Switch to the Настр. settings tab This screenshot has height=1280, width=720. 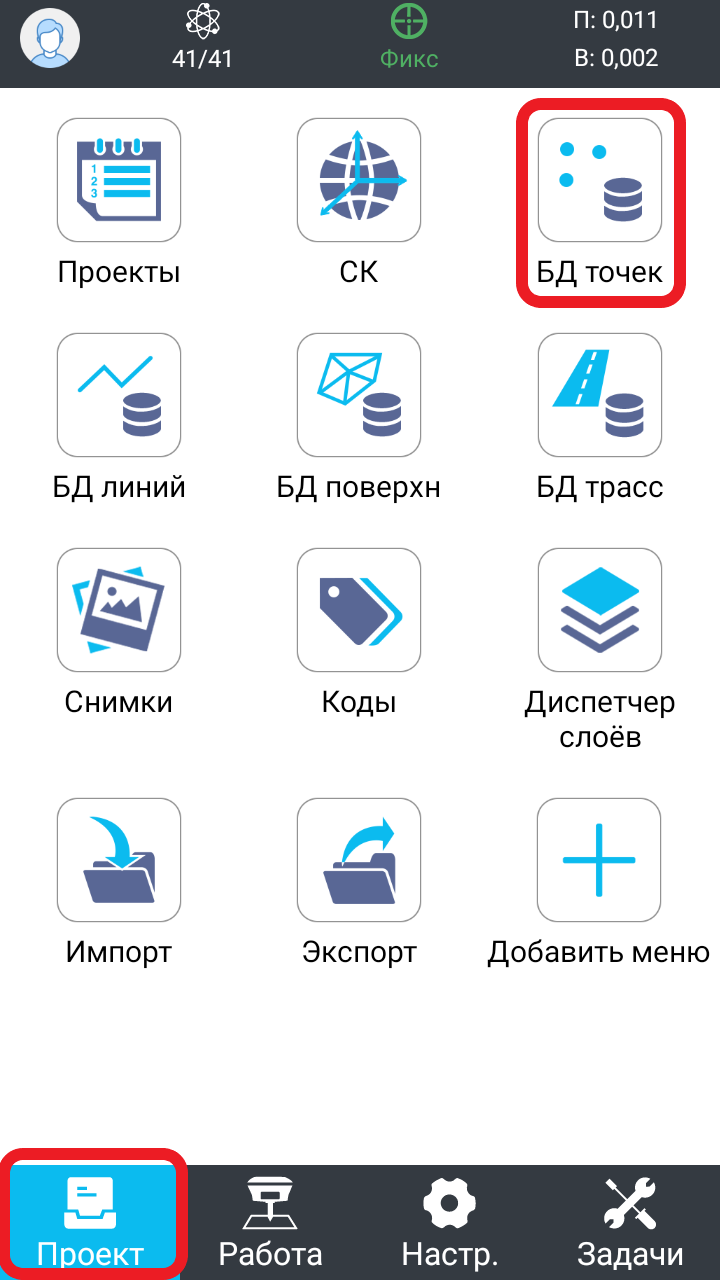coord(450,1222)
